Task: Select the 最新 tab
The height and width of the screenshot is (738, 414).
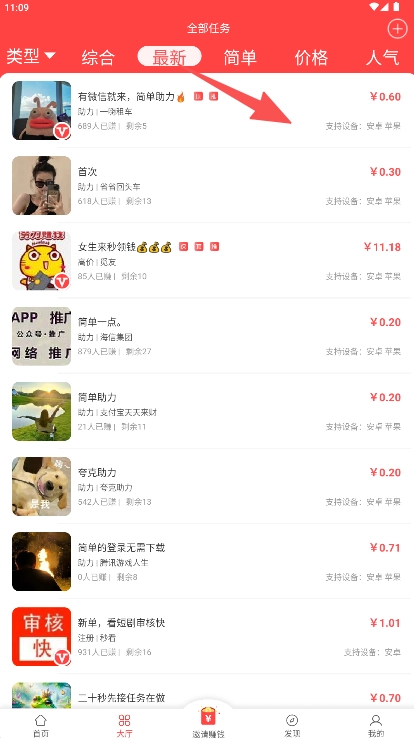Action: click(169, 57)
